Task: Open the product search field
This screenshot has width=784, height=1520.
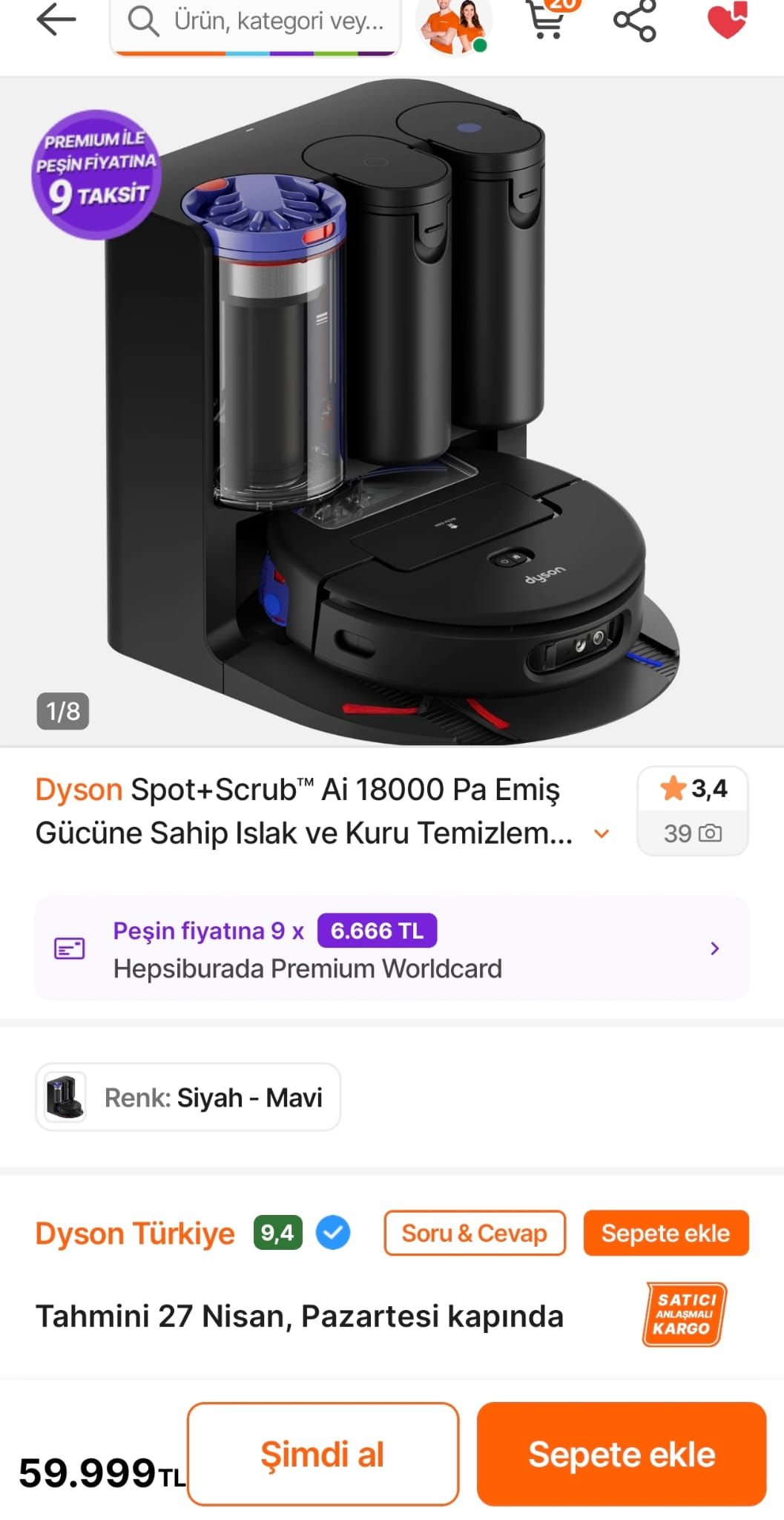Action: [x=256, y=22]
